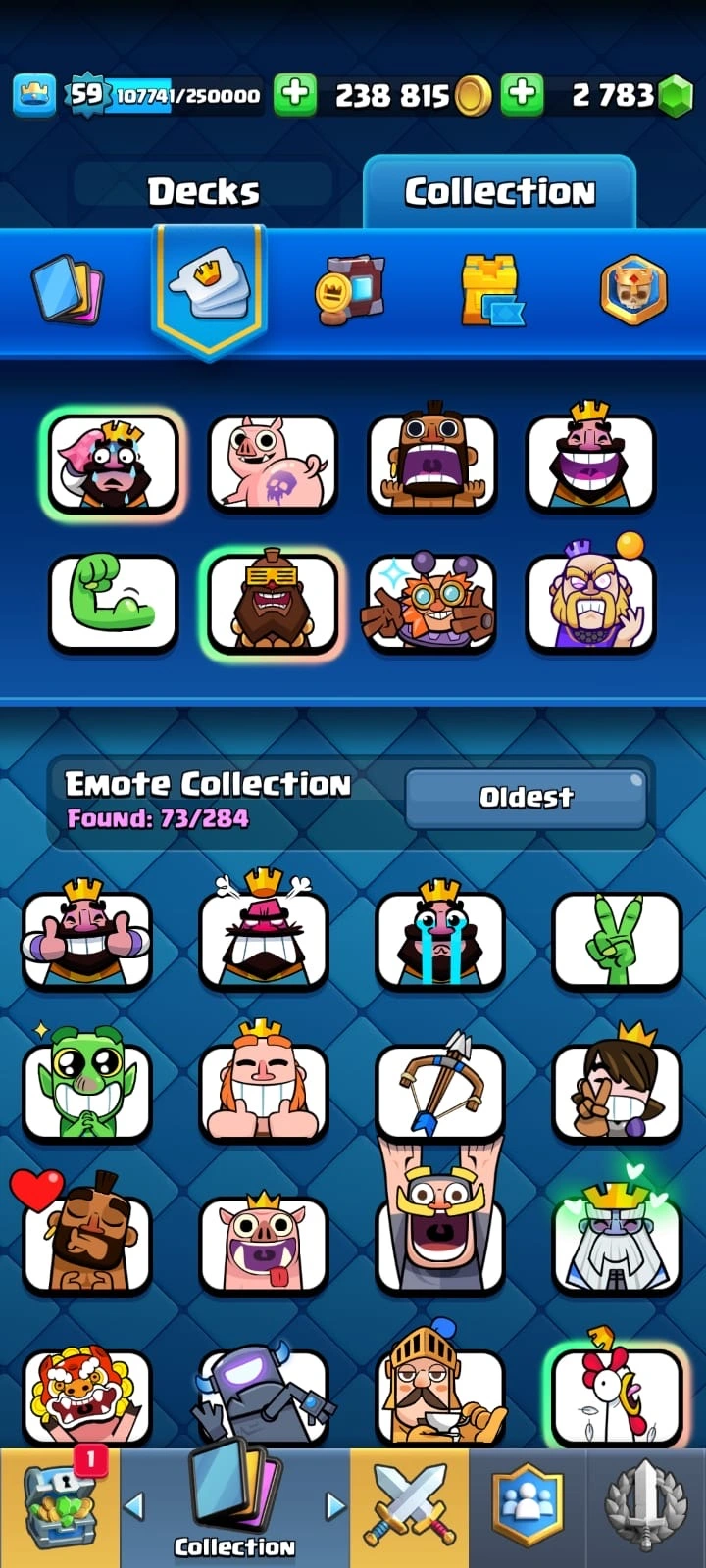This screenshot has width=706, height=1568.
Task: Choose the chicken emote
Action: [x=616, y=1392]
